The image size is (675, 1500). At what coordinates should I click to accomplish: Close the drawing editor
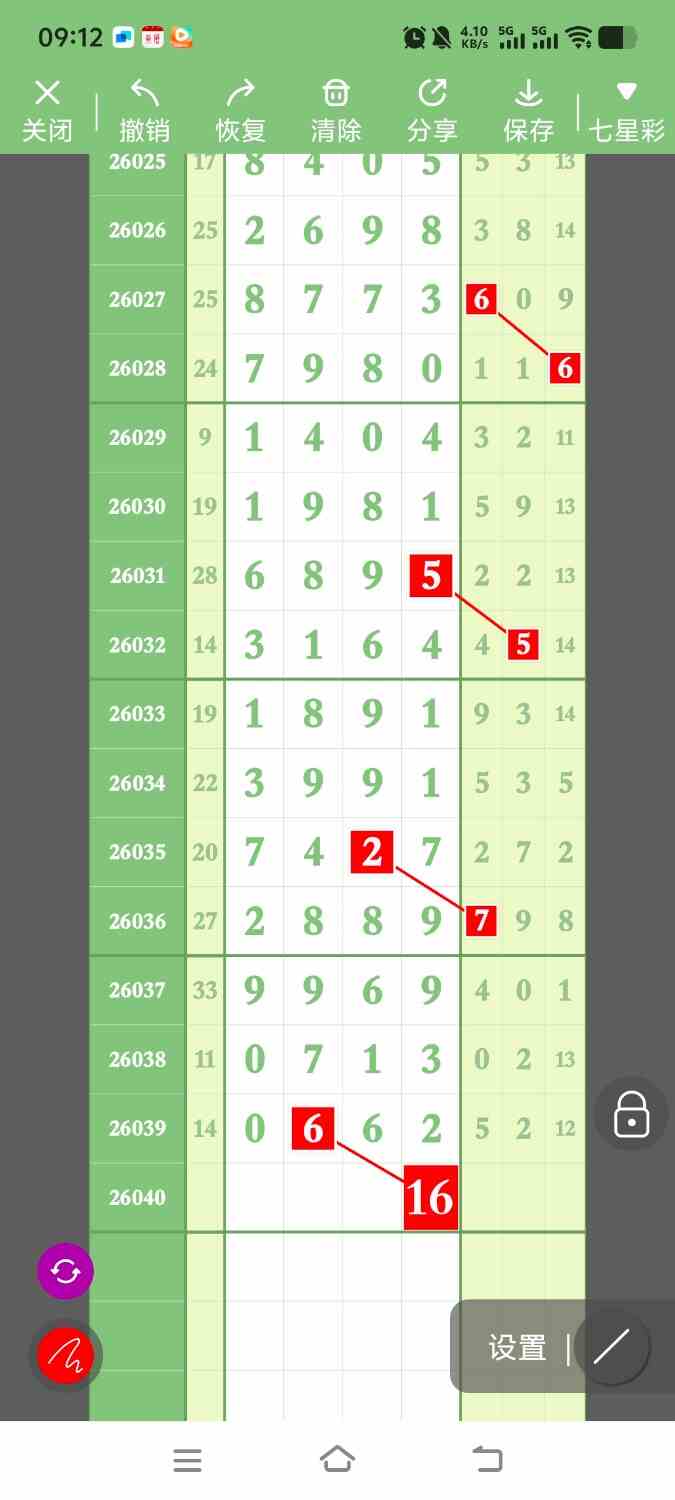[47, 111]
